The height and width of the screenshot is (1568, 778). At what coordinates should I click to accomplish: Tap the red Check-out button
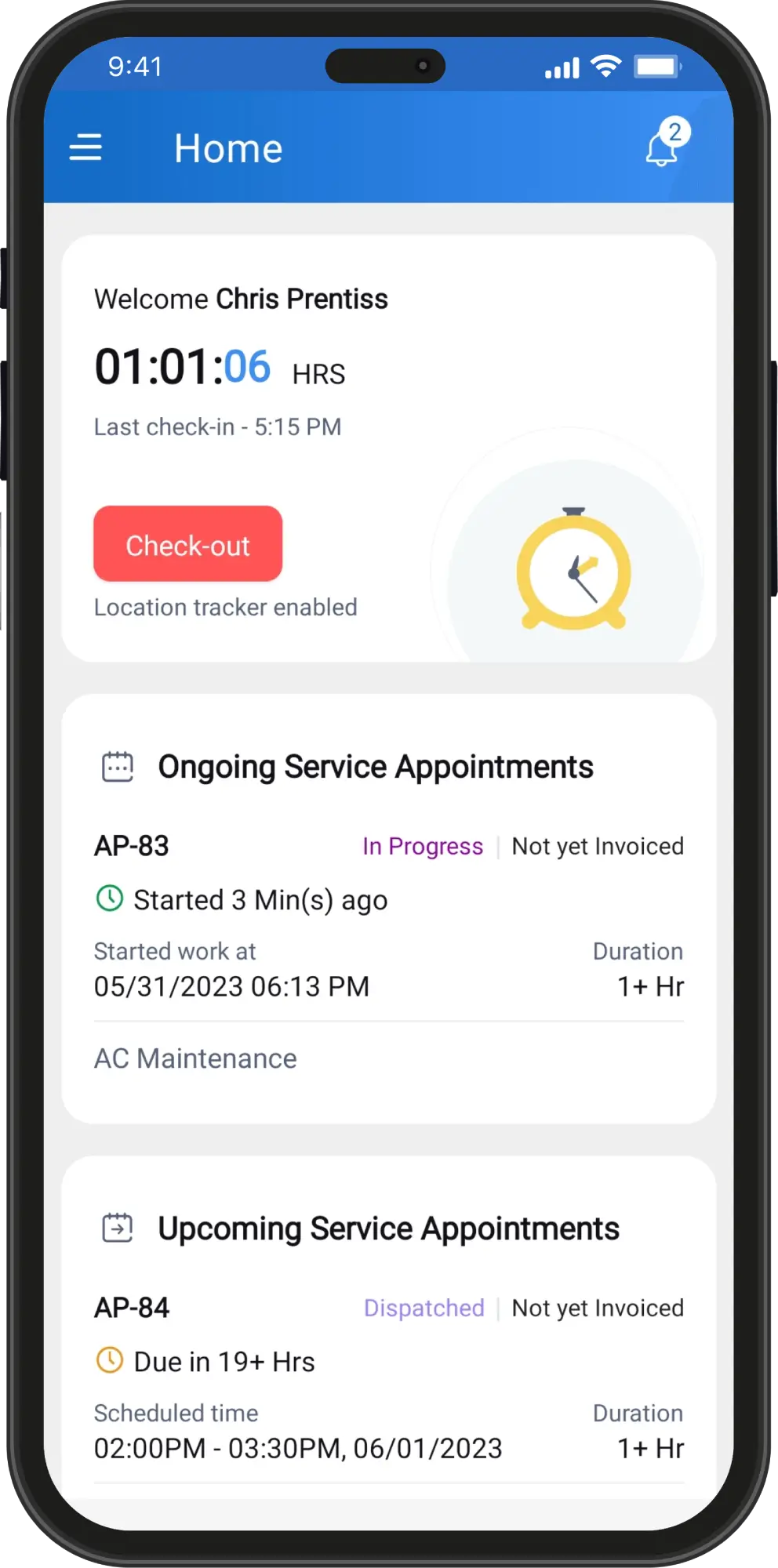[187, 544]
